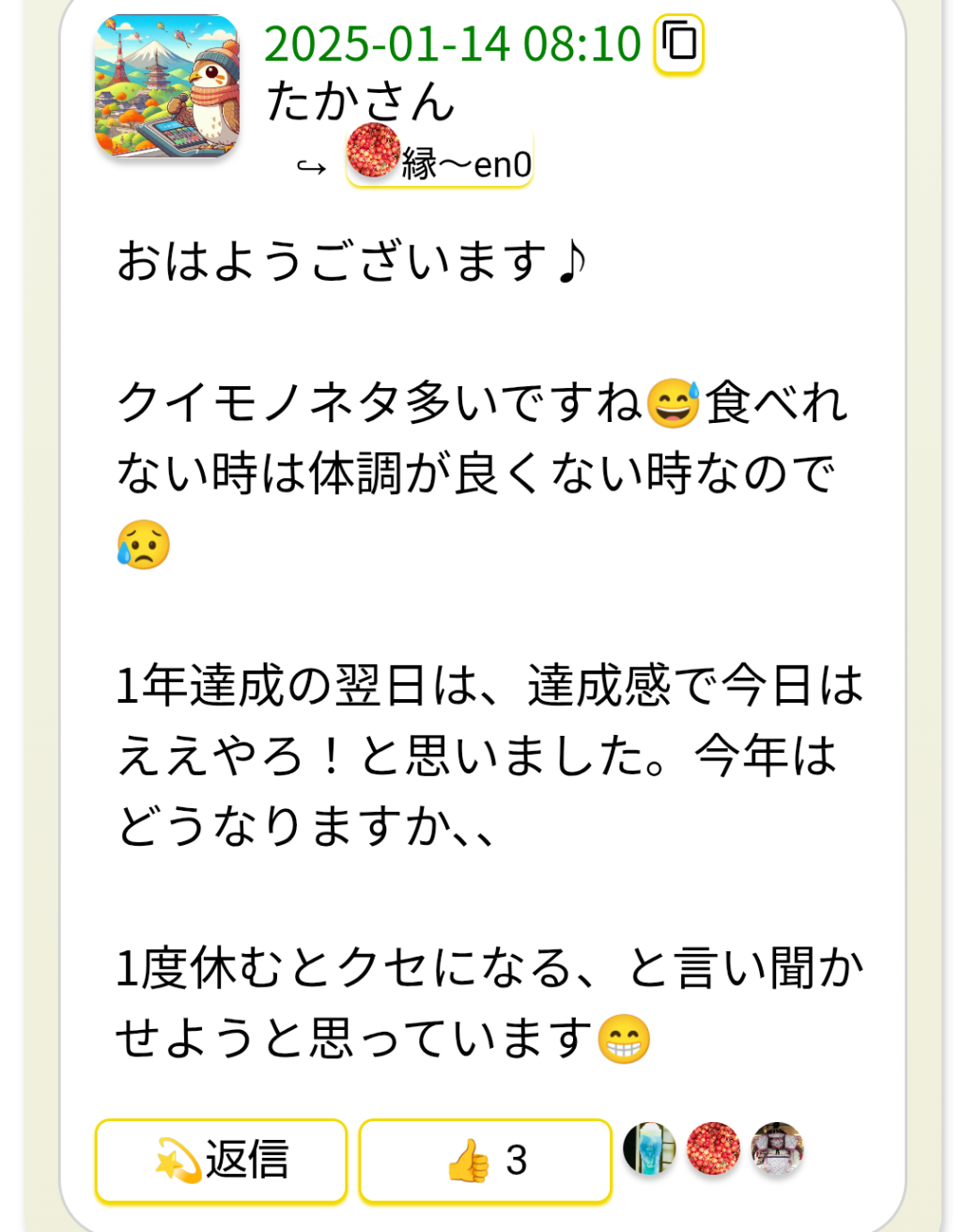Viewport: 962px width, 1232px height.
Task: Open たかさん's profile avatar
Action: click(167, 86)
